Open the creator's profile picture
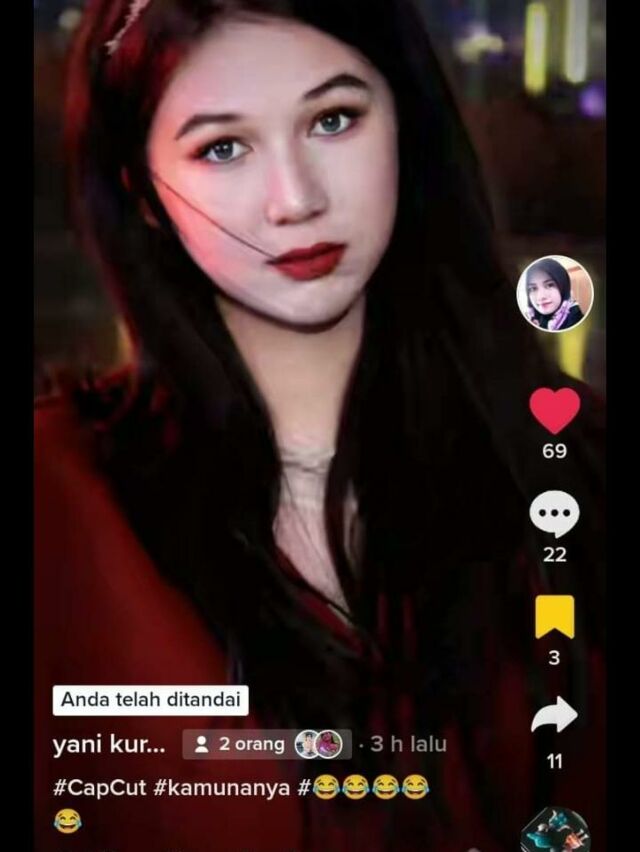 [555, 293]
